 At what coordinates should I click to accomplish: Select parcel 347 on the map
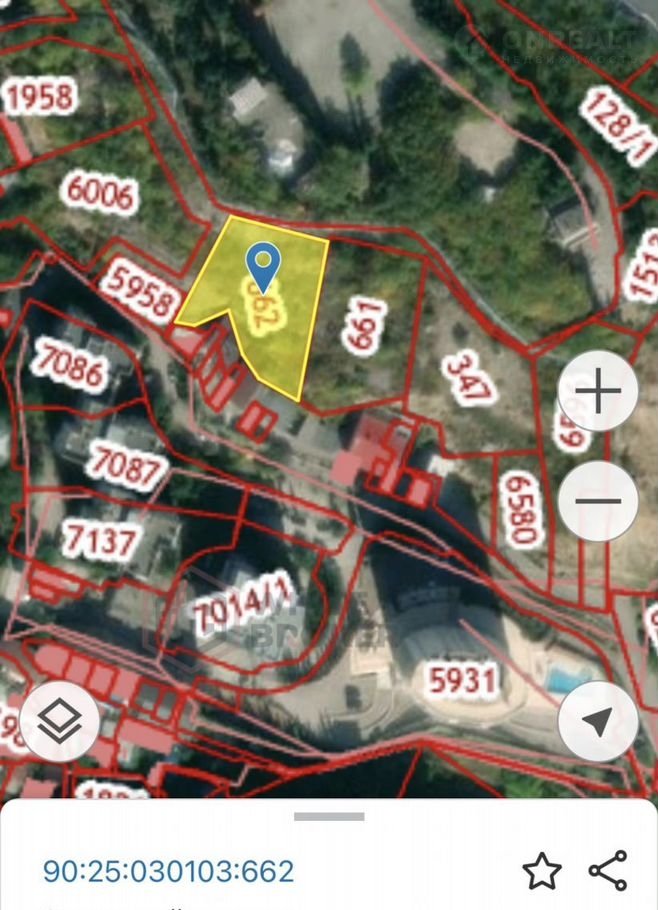click(468, 376)
